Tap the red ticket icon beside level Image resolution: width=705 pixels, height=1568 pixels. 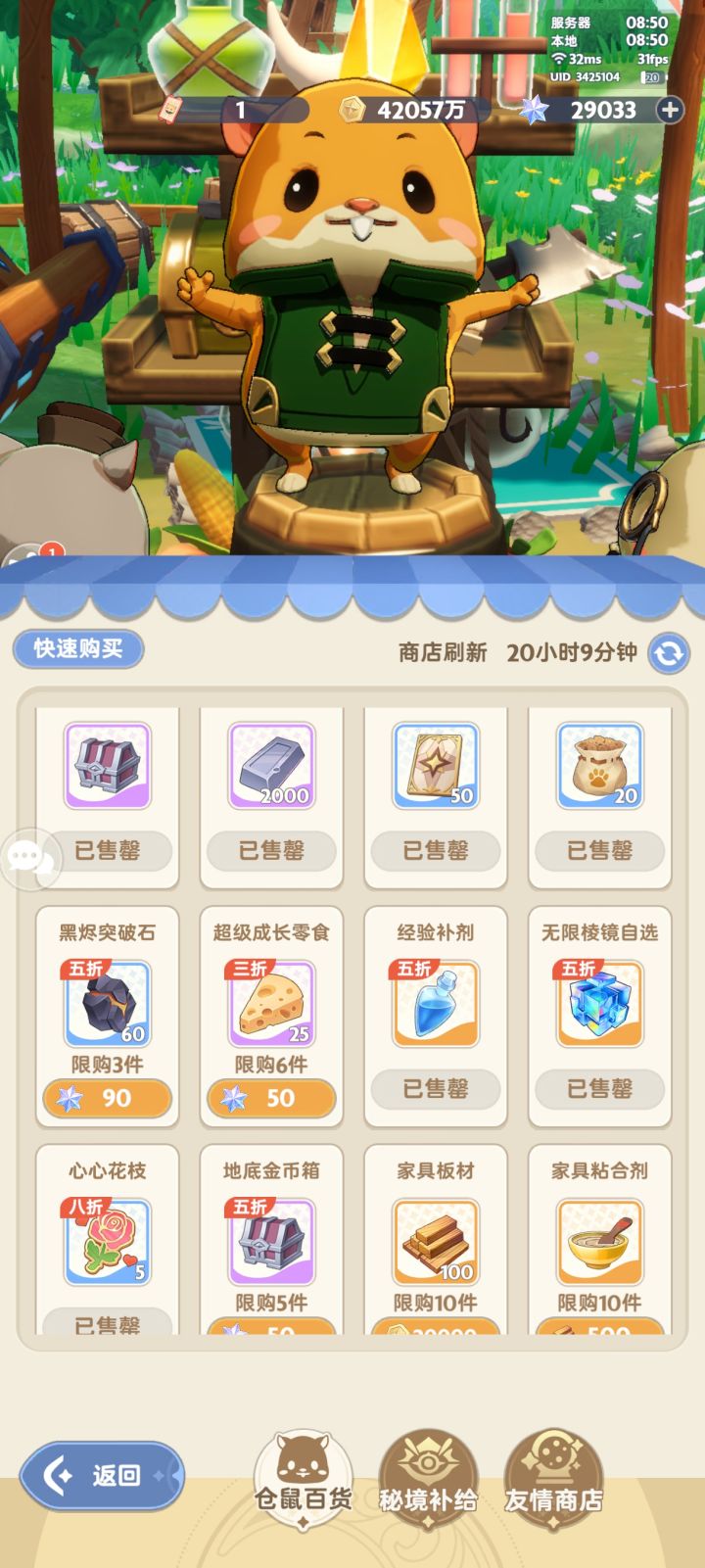tap(174, 110)
